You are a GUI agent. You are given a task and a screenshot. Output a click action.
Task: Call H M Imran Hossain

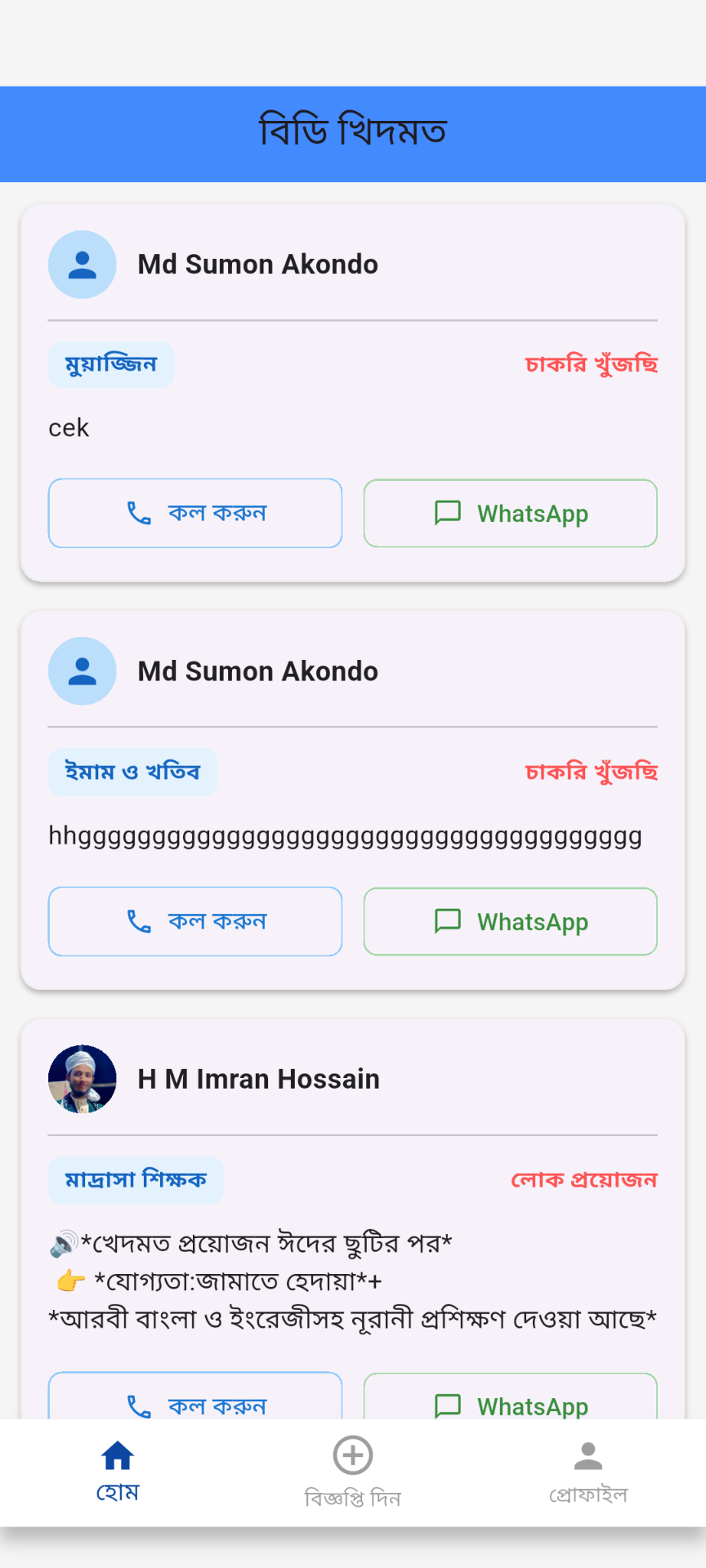click(x=195, y=1398)
